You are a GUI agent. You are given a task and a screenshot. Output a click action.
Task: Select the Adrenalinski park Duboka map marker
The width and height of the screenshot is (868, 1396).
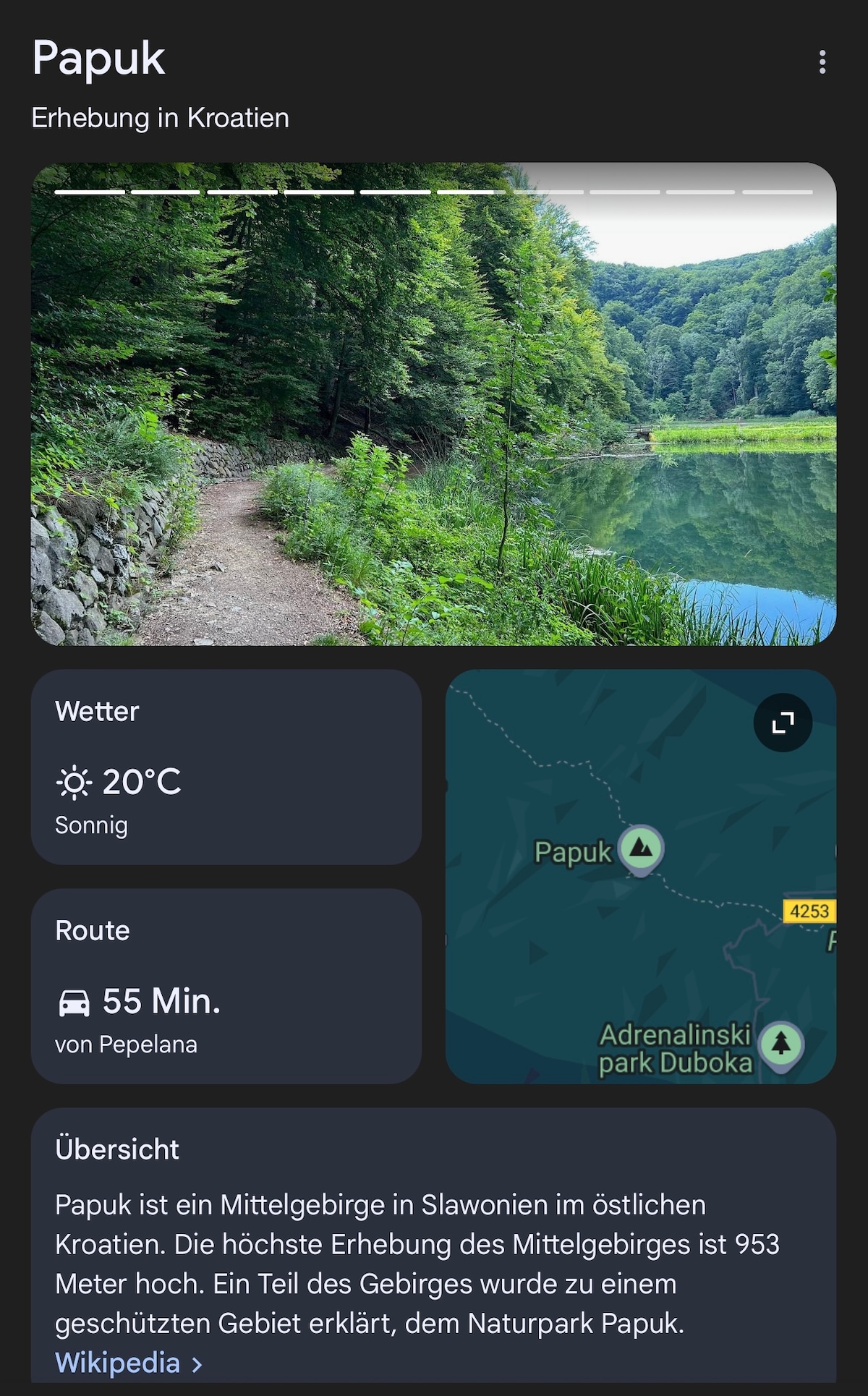pos(781,1045)
